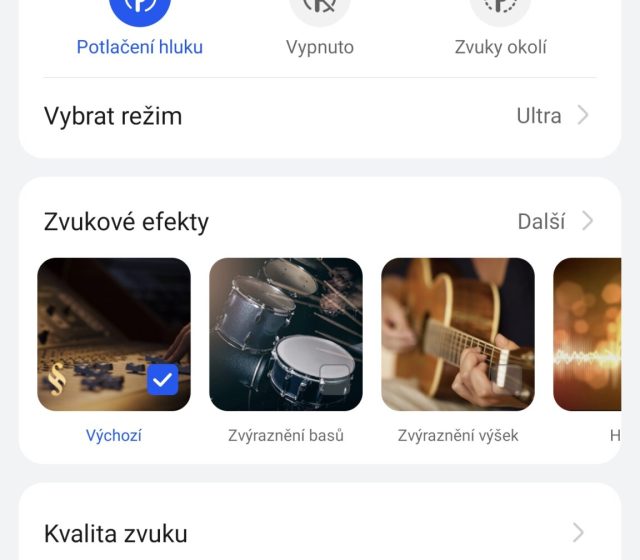Image resolution: width=640 pixels, height=560 pixels.
Task: Open Kvalita zvuku settings
Action: (320, 533)
